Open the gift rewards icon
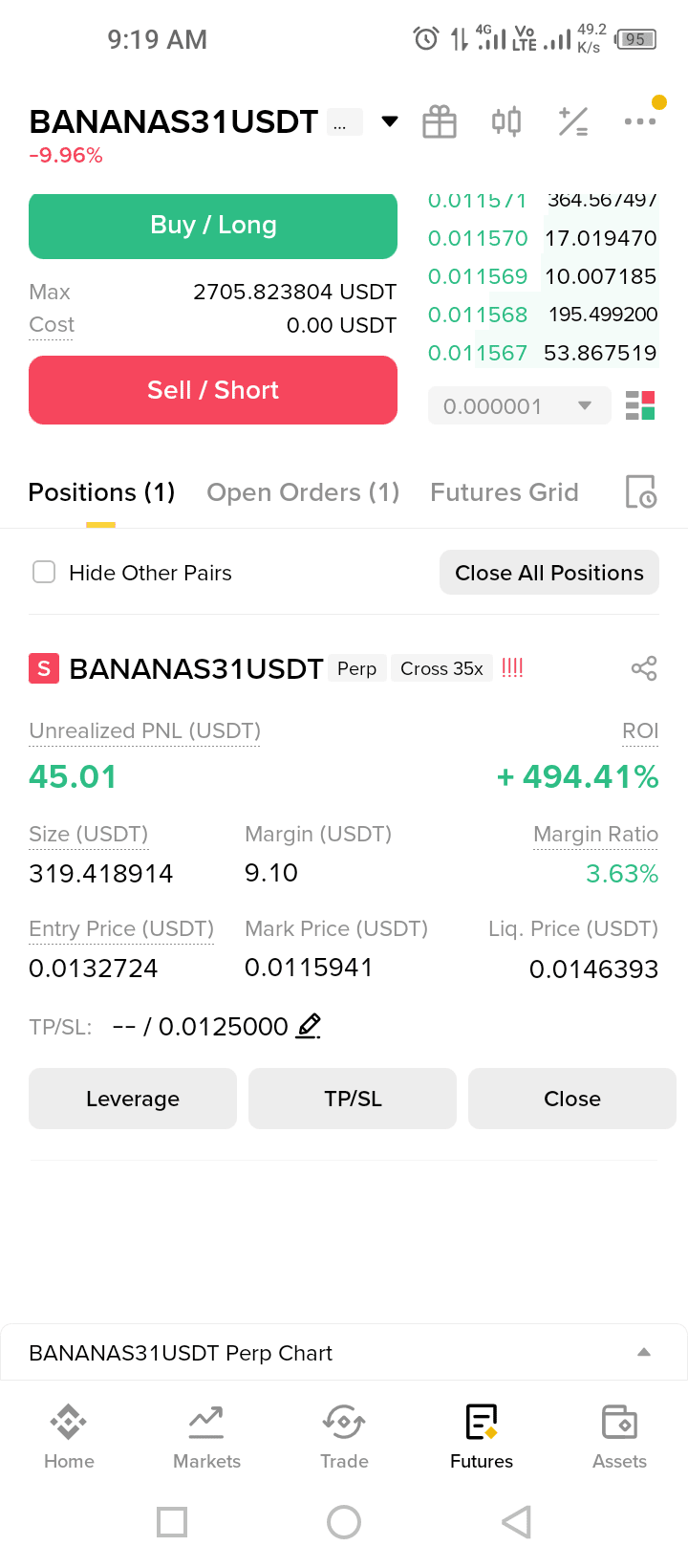Image resolution: width=688 pixels, height=1568 pixels. pos(440,121)
